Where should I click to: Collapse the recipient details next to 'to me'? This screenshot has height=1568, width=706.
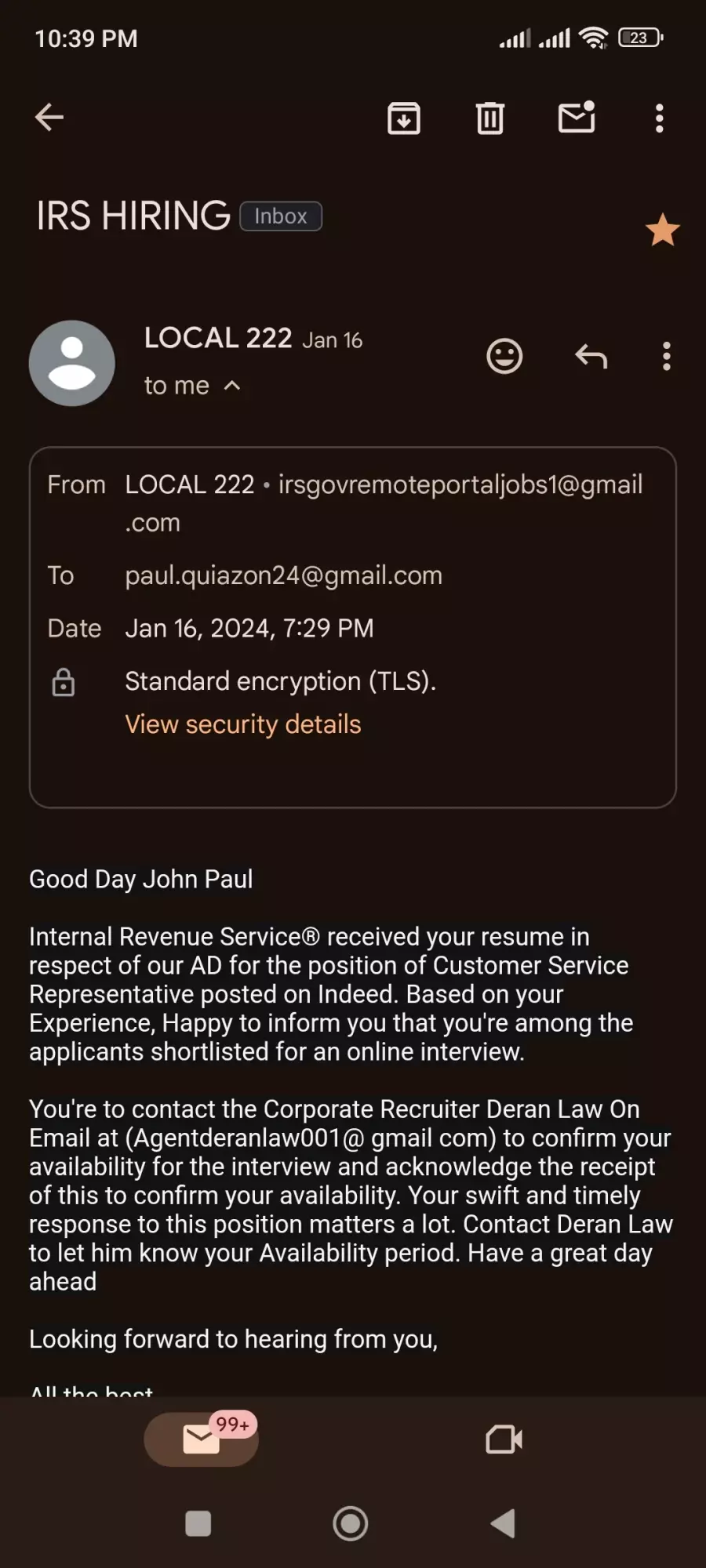(x=232, y=385)
